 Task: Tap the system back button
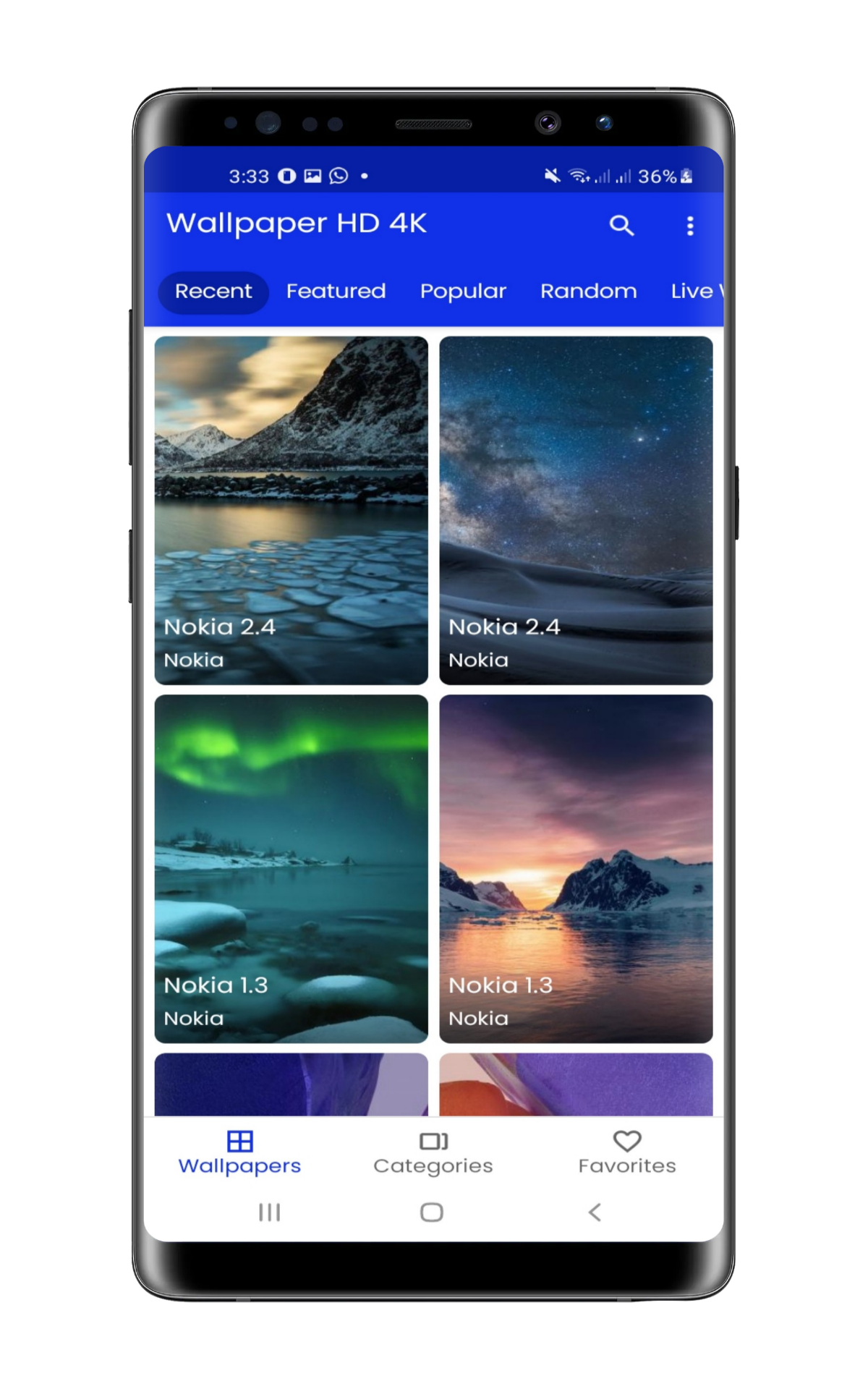coord(595,1212)
